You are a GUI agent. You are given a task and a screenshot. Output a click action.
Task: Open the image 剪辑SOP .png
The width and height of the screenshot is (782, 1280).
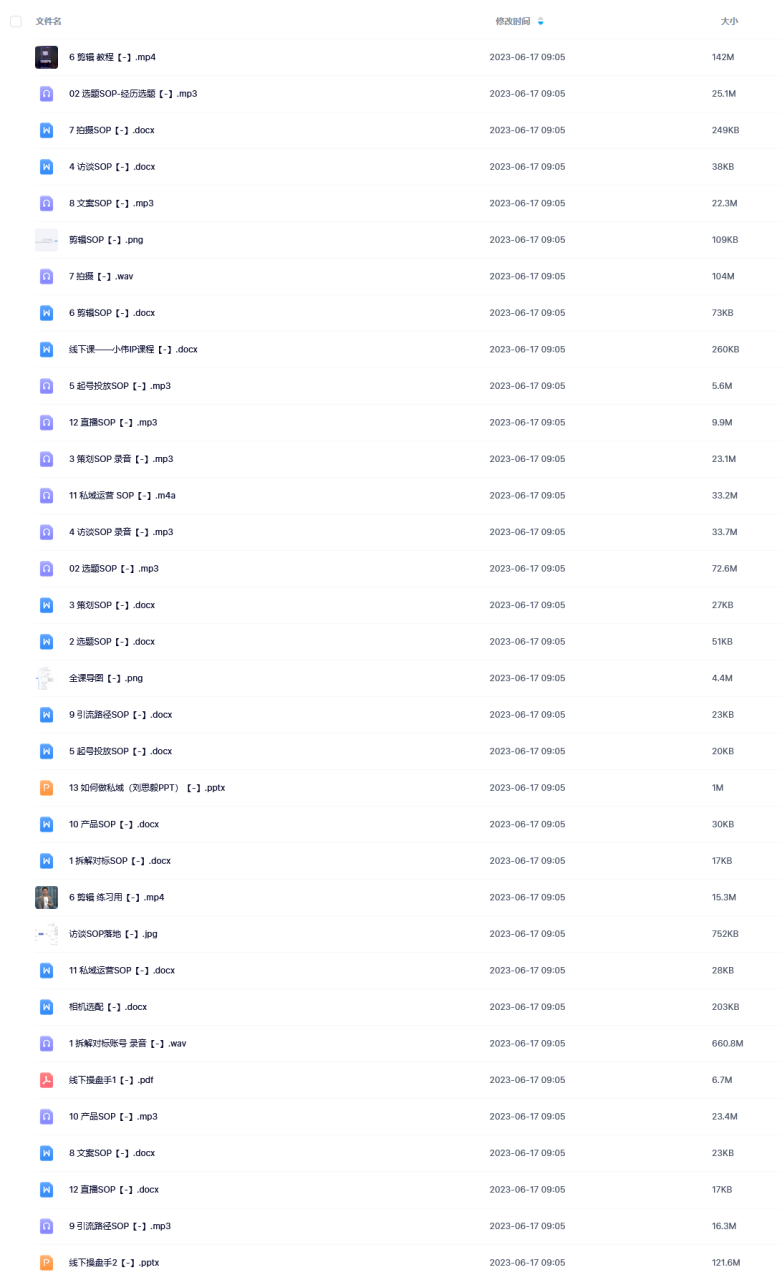(106, 240)
